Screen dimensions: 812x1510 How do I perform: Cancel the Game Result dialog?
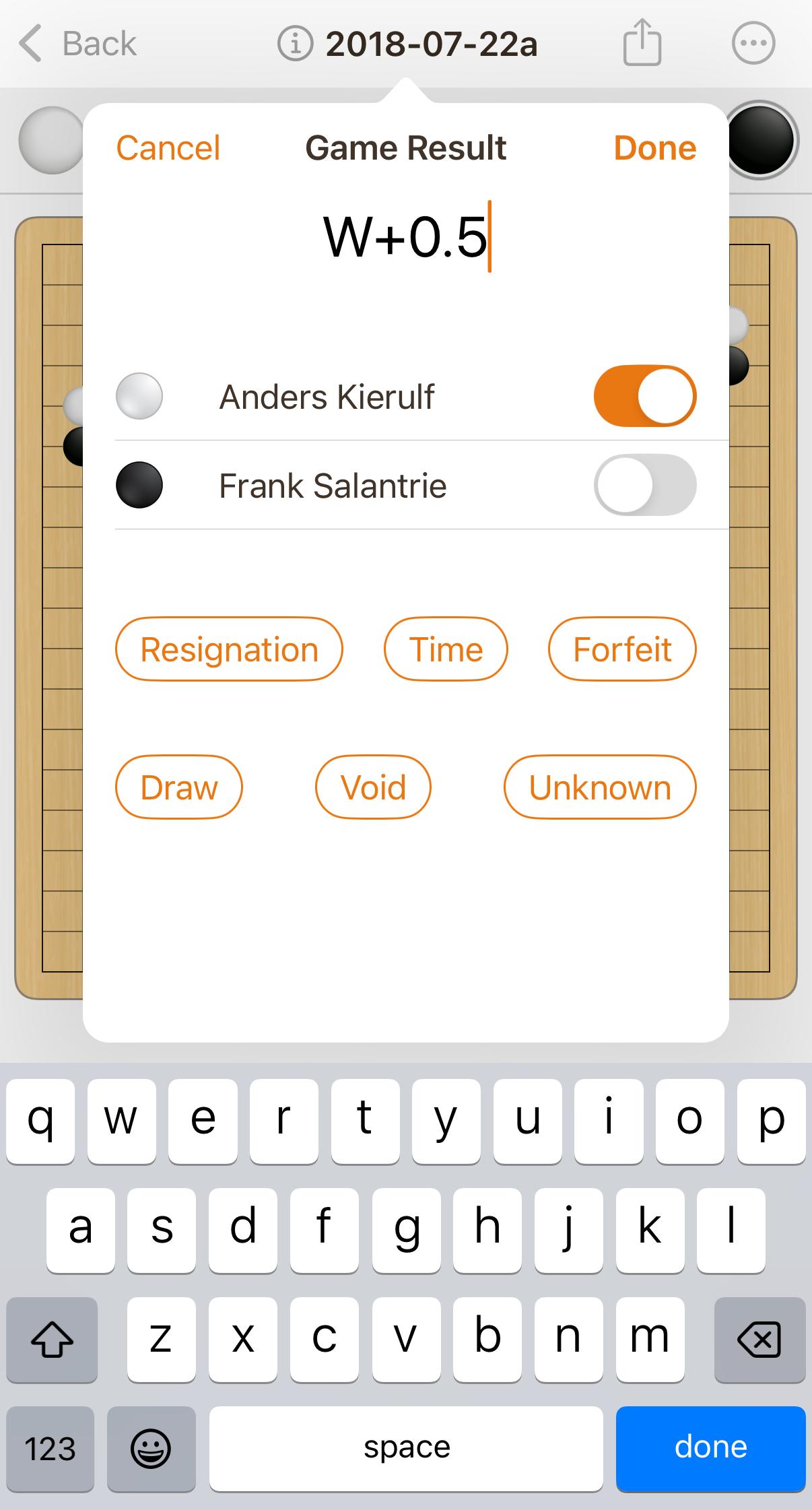[x=168, y=148]
